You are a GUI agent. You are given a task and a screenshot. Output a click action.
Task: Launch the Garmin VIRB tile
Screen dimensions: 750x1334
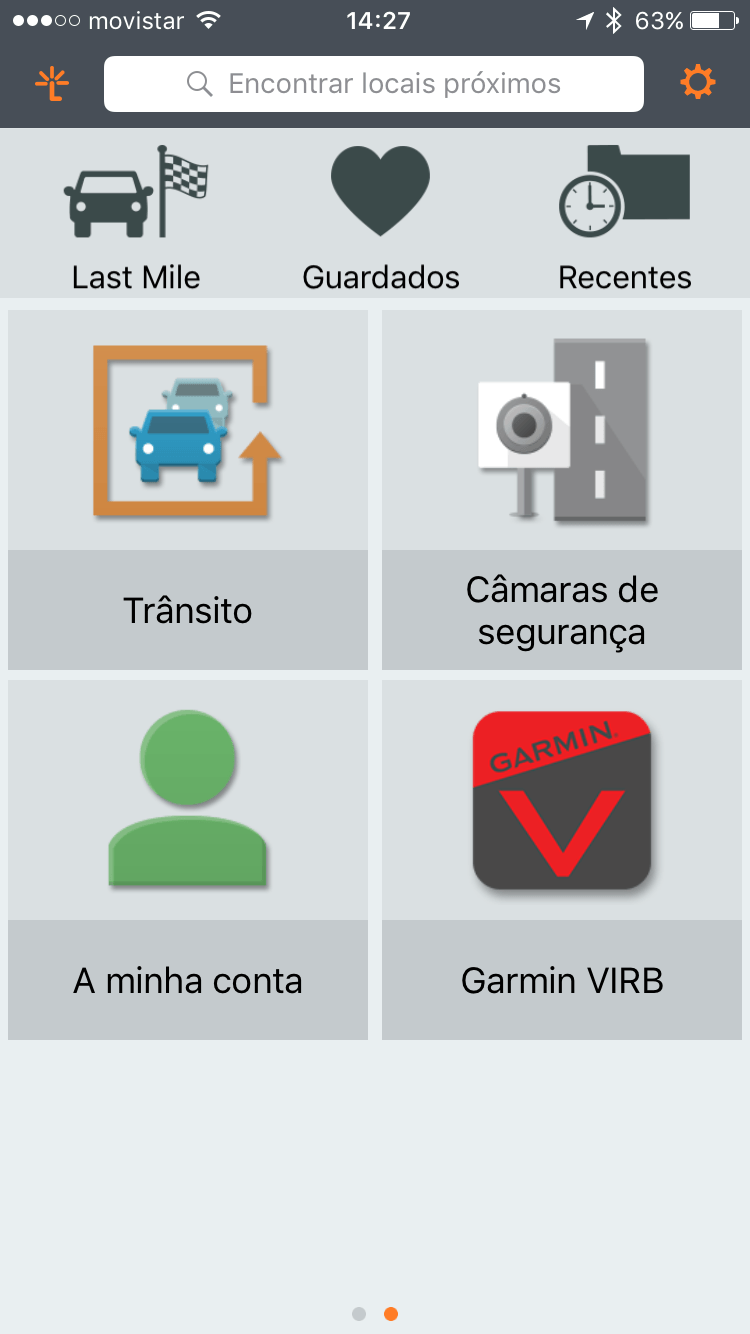(x=562, y=860)
